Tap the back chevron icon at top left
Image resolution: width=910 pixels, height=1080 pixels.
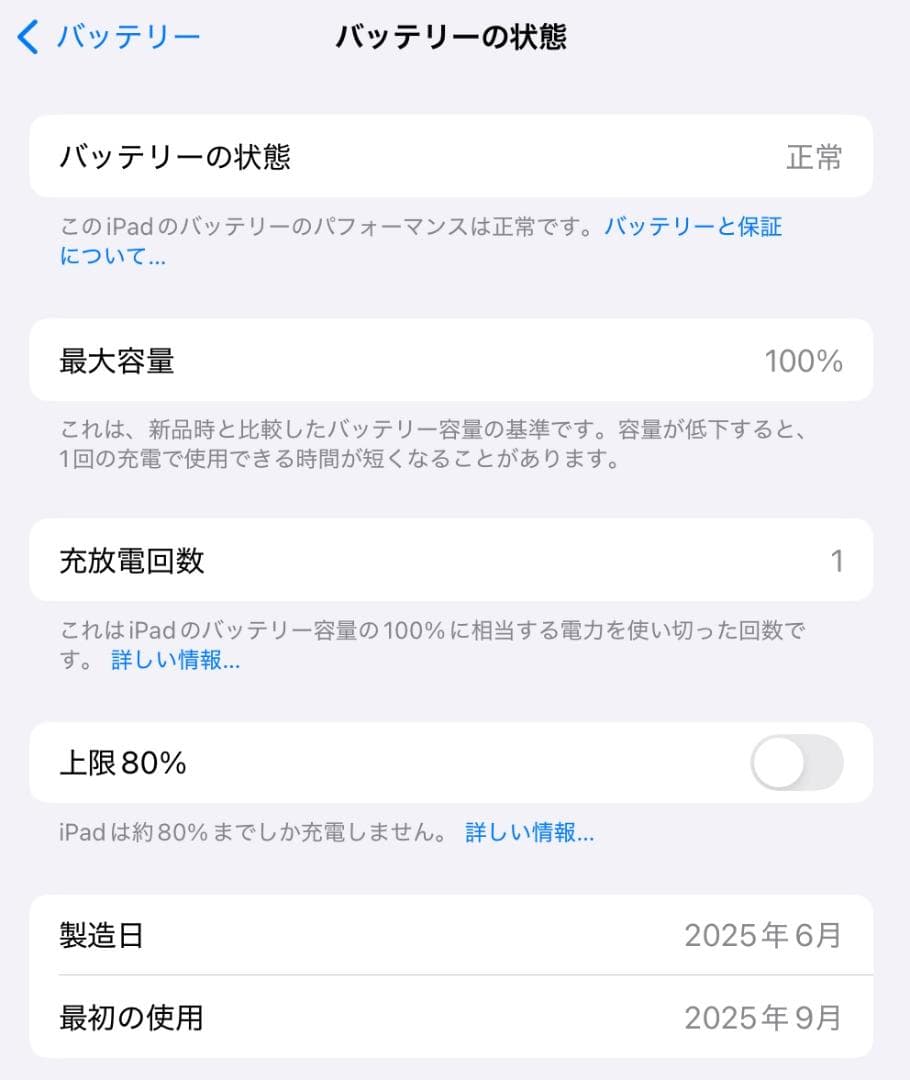pyautogui.click(x=26, y=36)
